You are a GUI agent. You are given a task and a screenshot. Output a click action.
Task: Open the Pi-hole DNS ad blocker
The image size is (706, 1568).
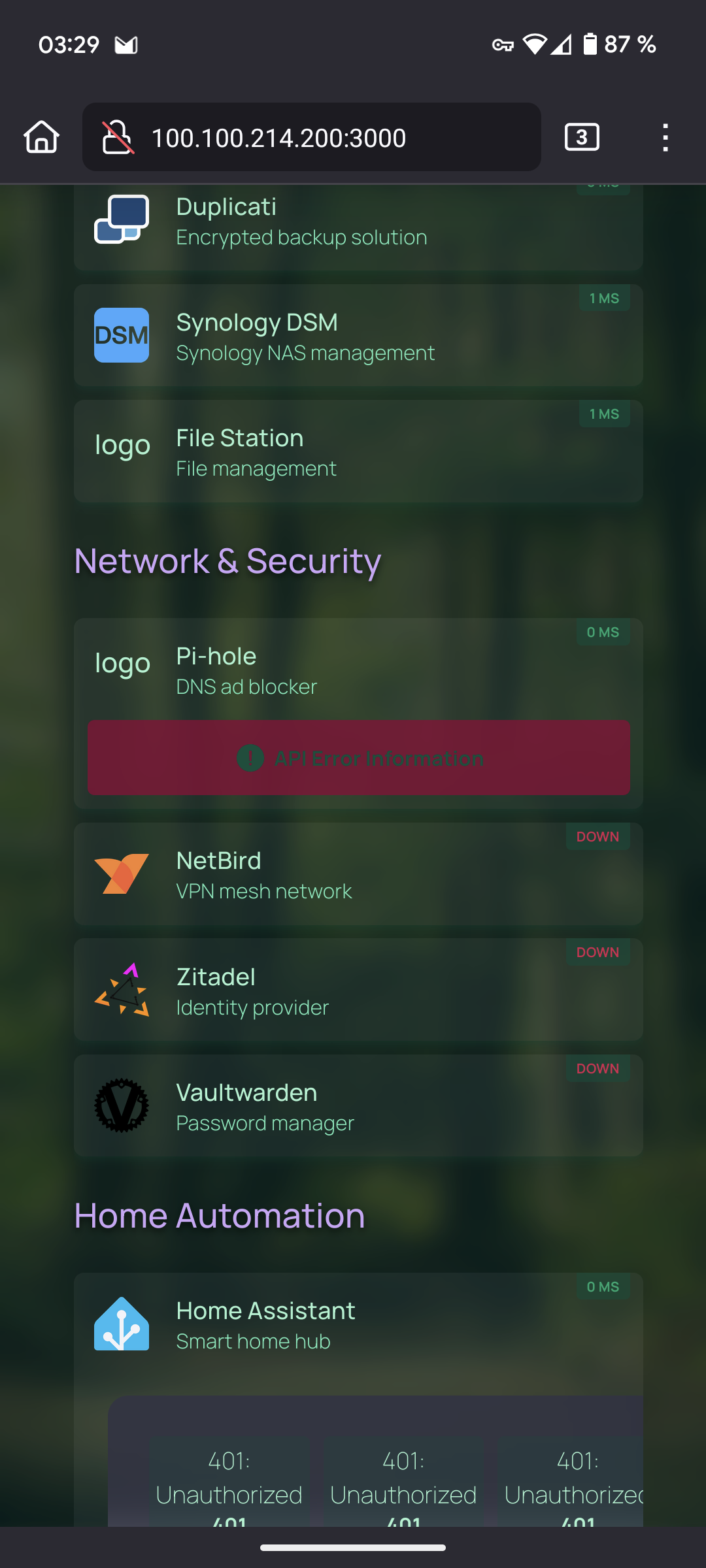click(x=358, y=670)
